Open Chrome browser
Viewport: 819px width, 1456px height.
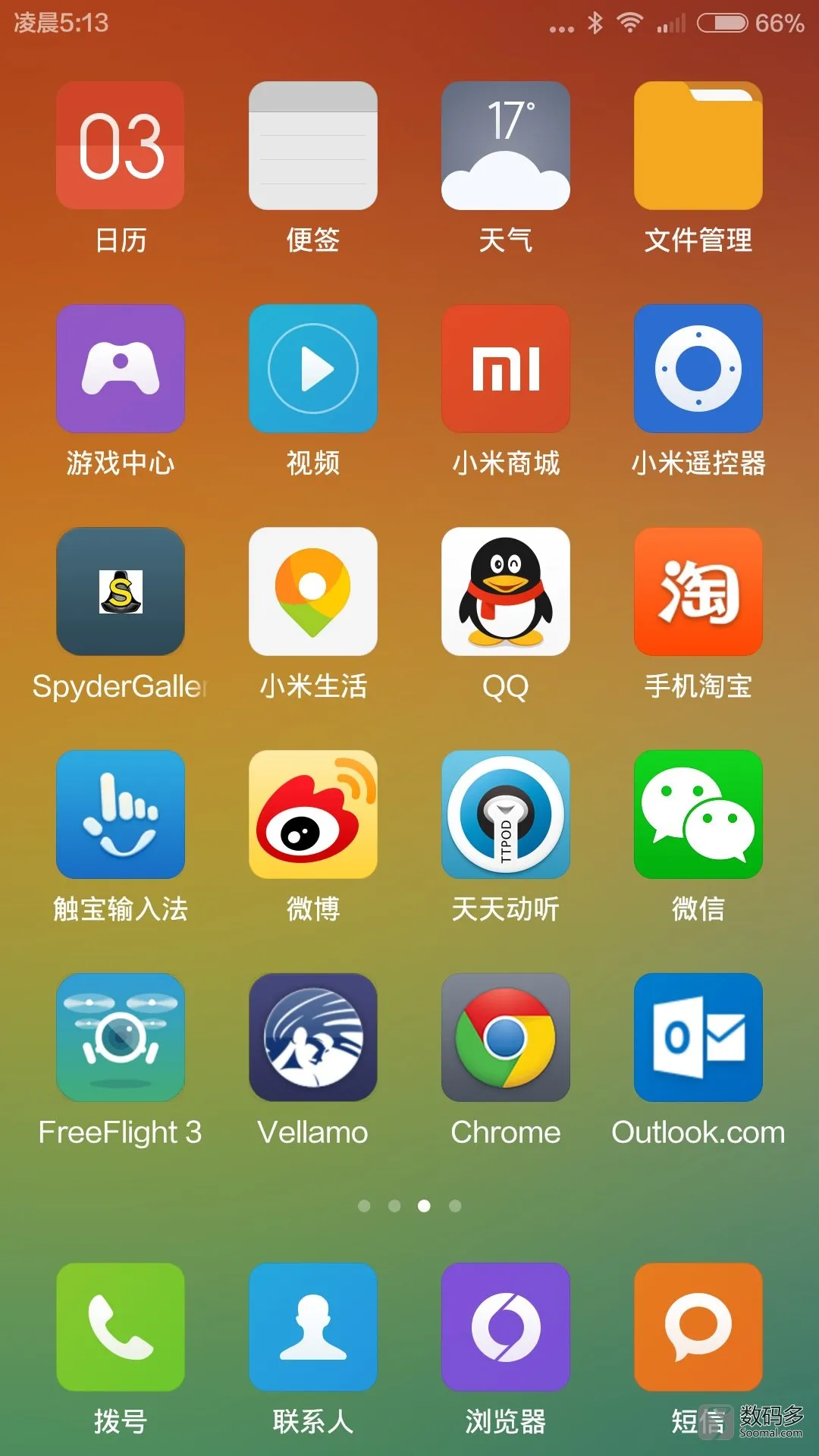tap(506, 1037)
